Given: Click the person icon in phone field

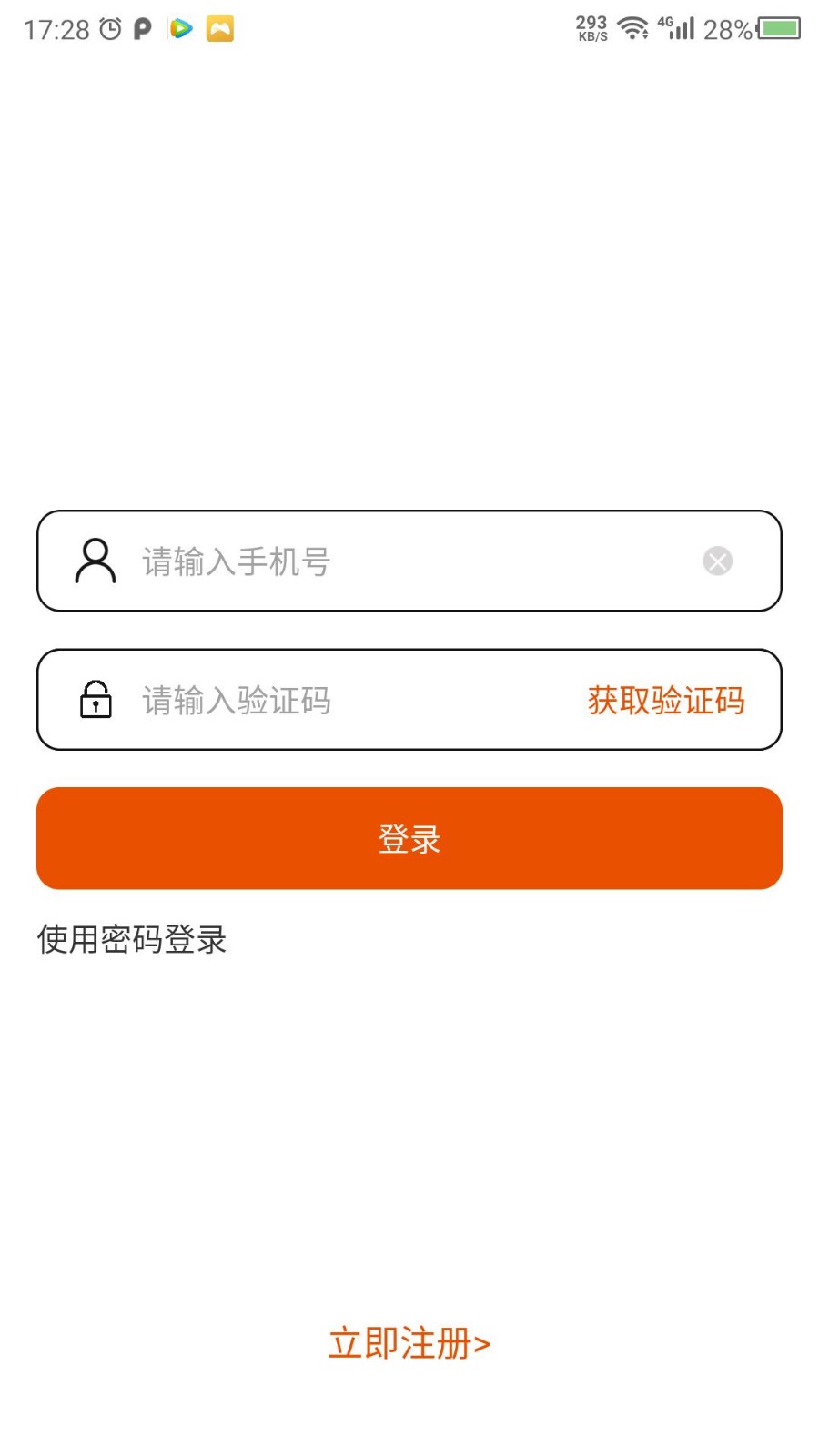Looking at the screenshot, I should pyautogui.click(x=94, y=561).
